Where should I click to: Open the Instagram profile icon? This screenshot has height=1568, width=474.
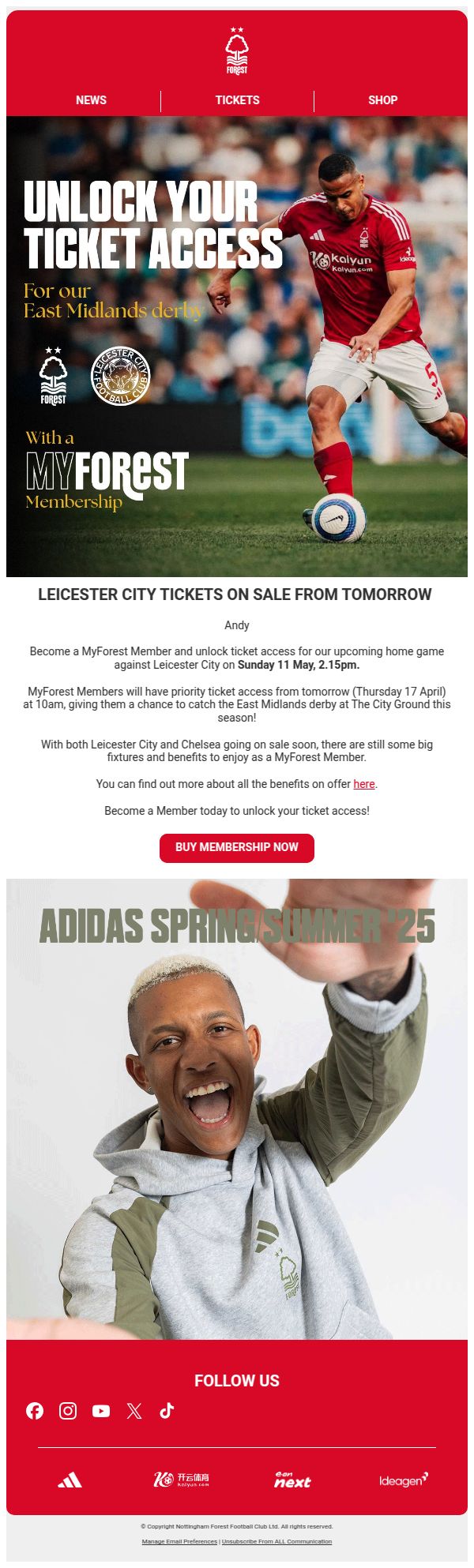[x=68, y=1411]
